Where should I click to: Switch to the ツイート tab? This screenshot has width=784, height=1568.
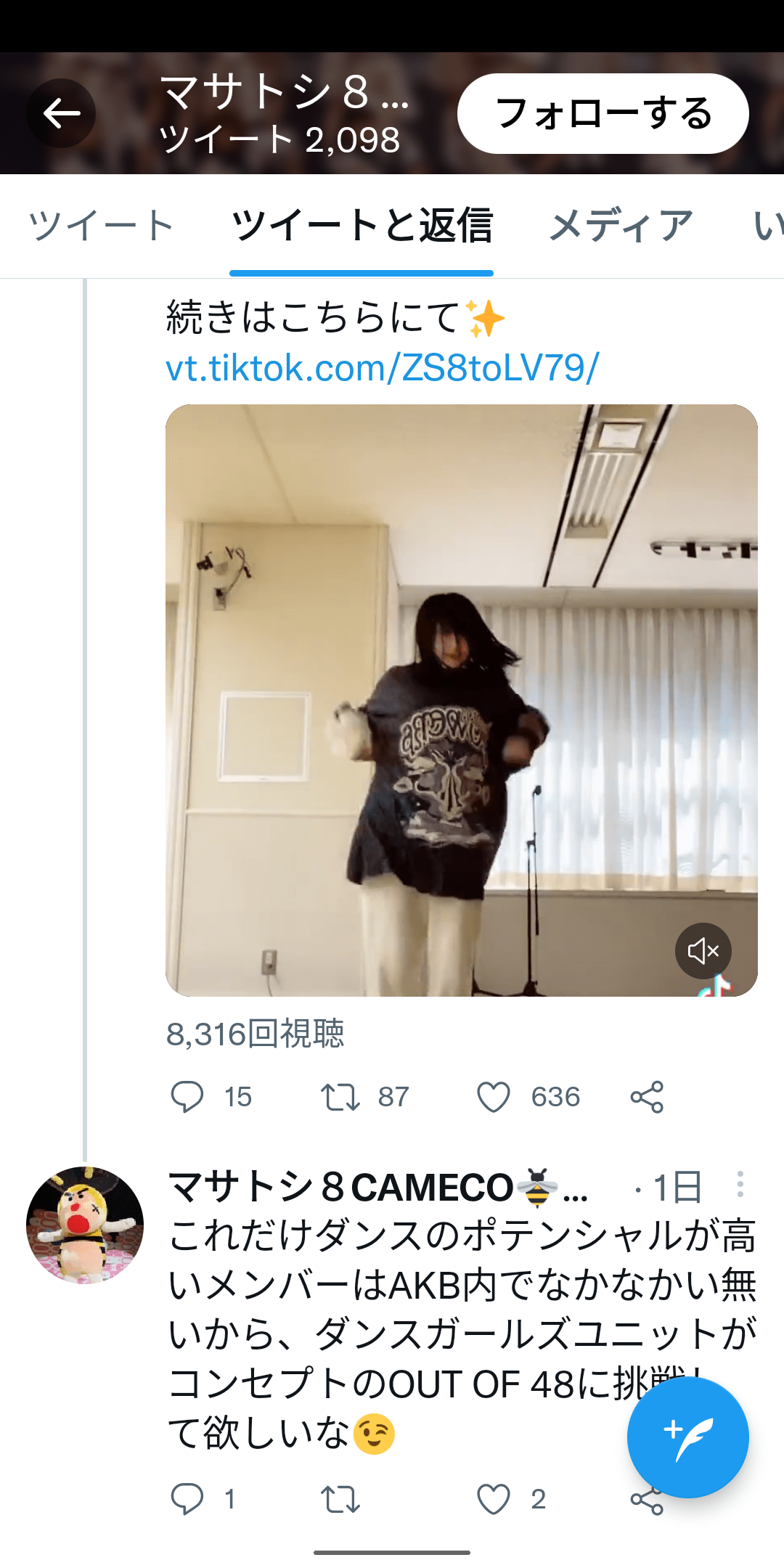point(101,225)
